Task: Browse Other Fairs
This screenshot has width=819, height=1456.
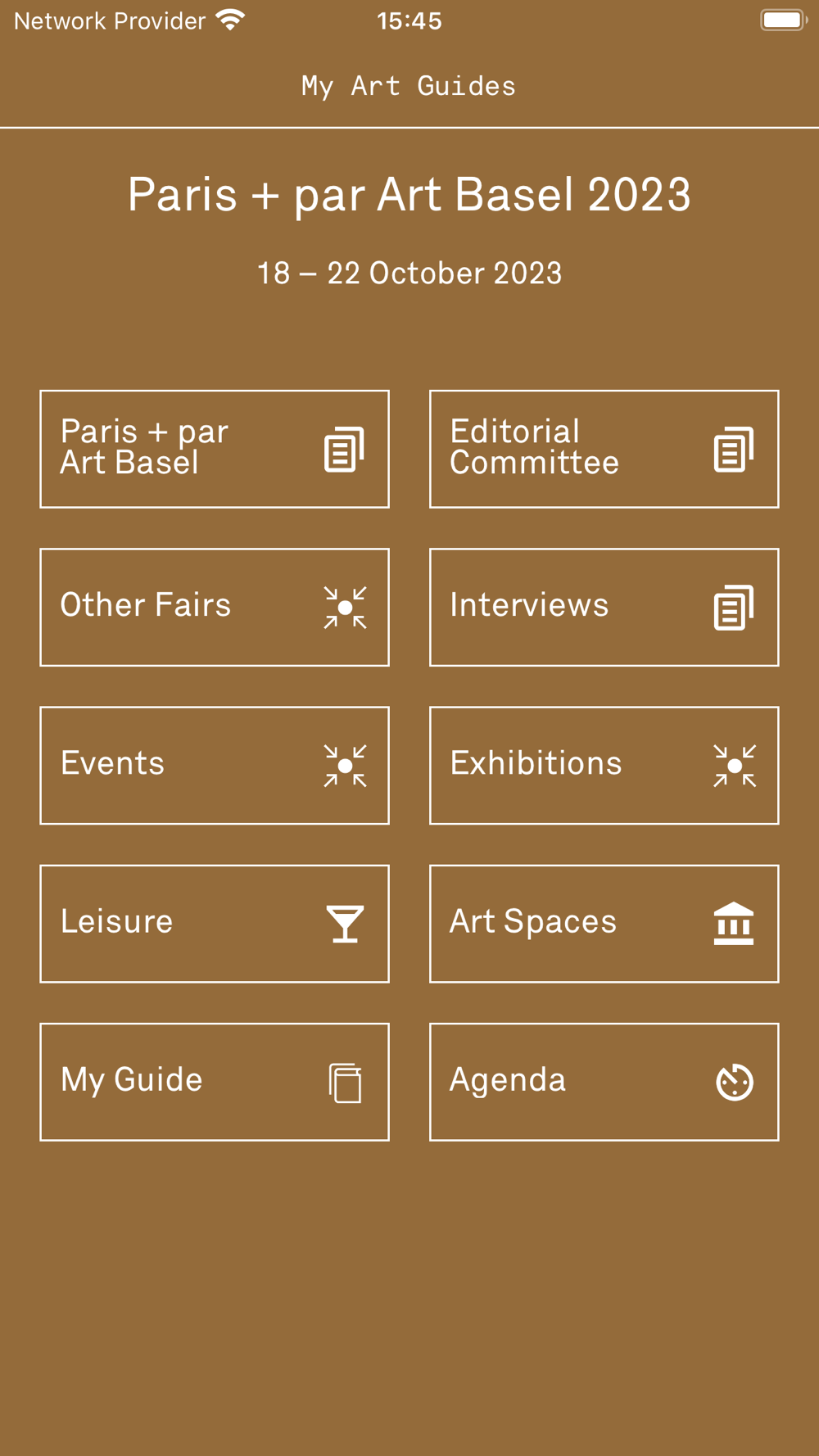Action: (215, 607)
